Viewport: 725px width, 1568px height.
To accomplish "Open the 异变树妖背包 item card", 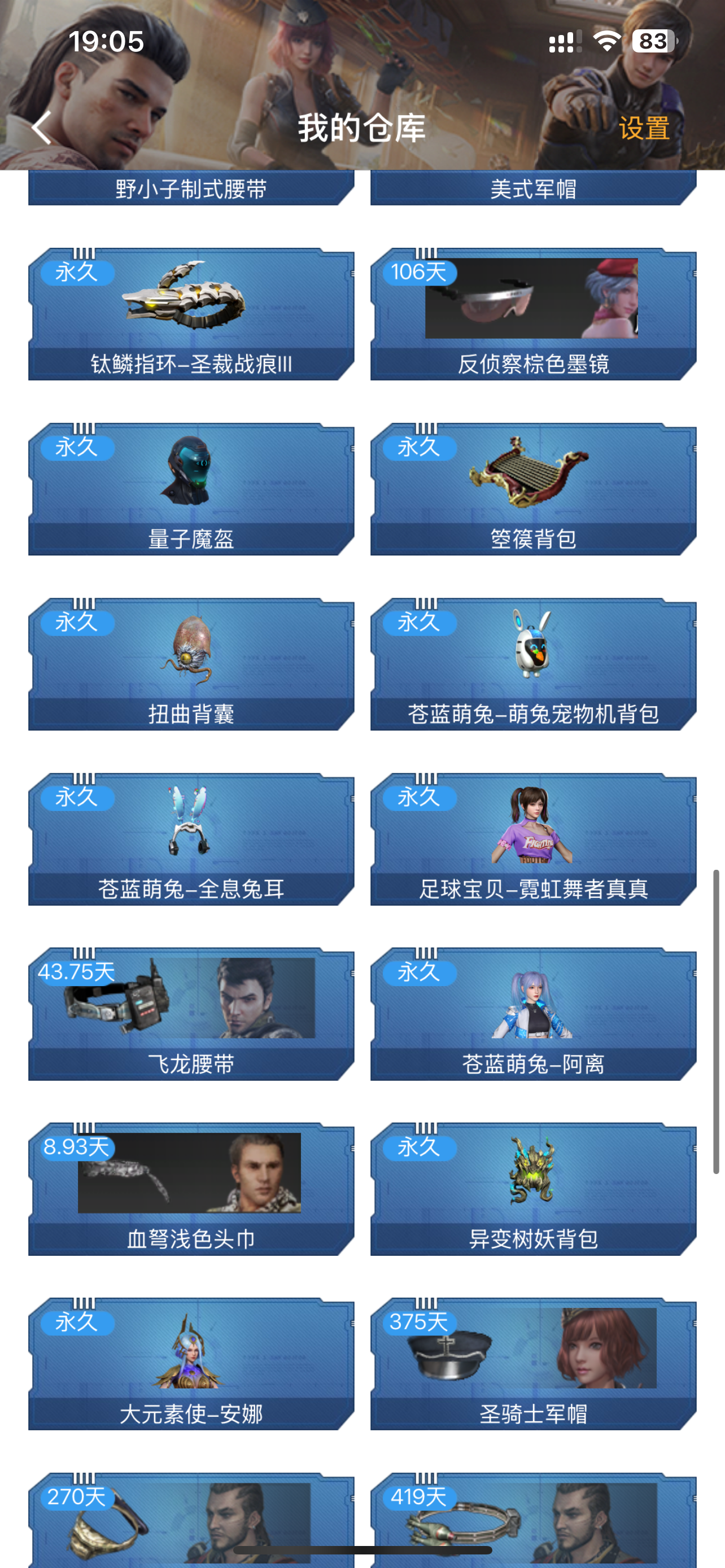I will pyautogui.click(x=533, y=1189).
